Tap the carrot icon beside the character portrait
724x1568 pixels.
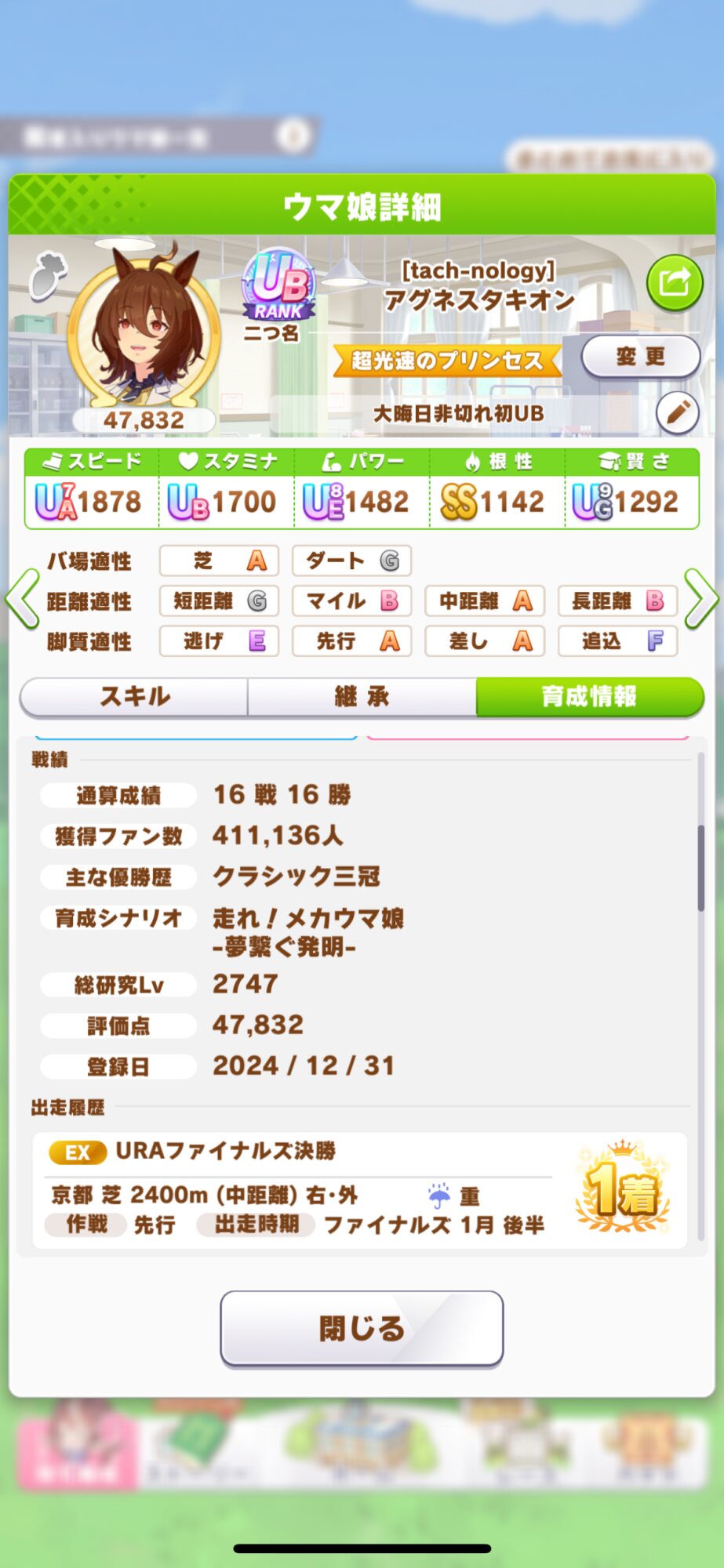pyautogui.click(x=48, y=276)
